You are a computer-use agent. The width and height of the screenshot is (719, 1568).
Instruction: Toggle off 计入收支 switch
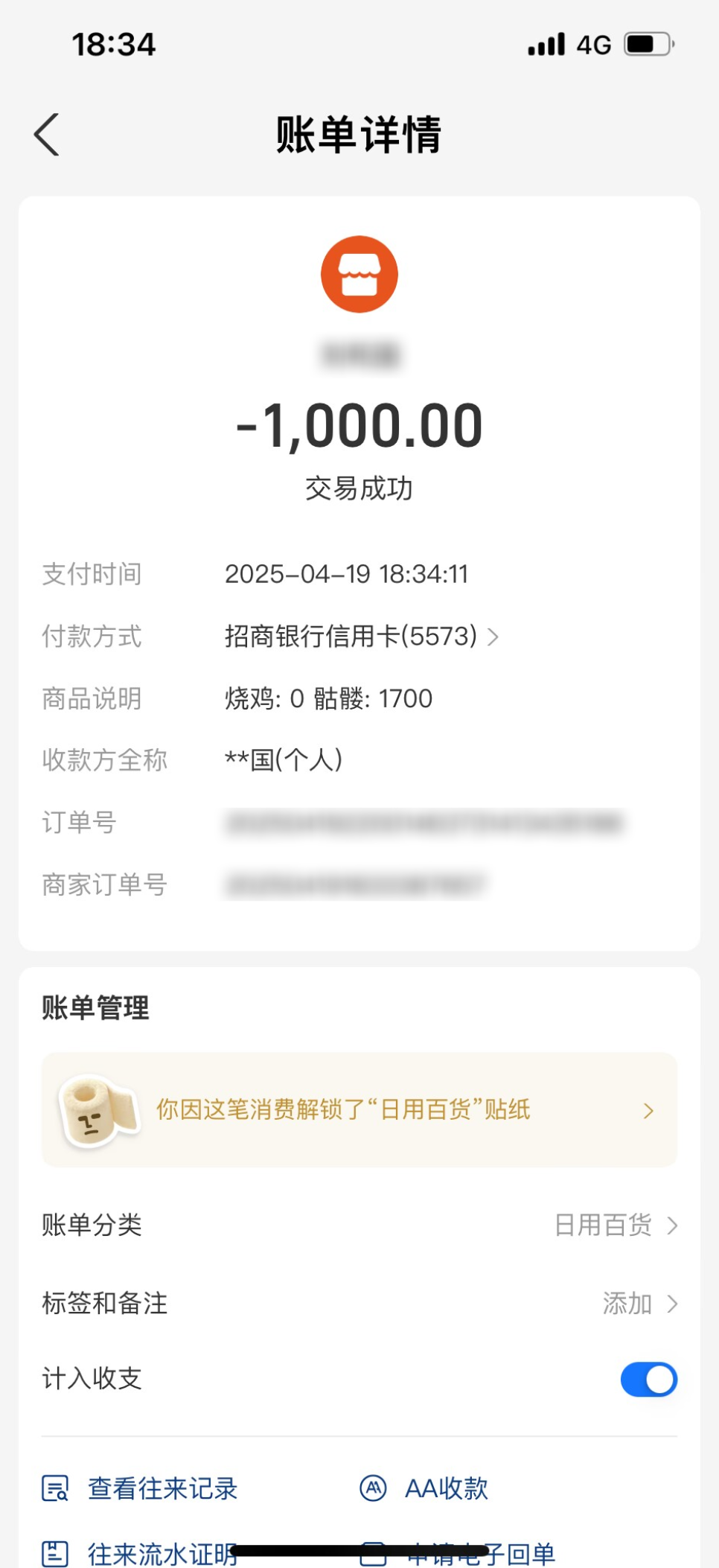[x=648, y=1380]
